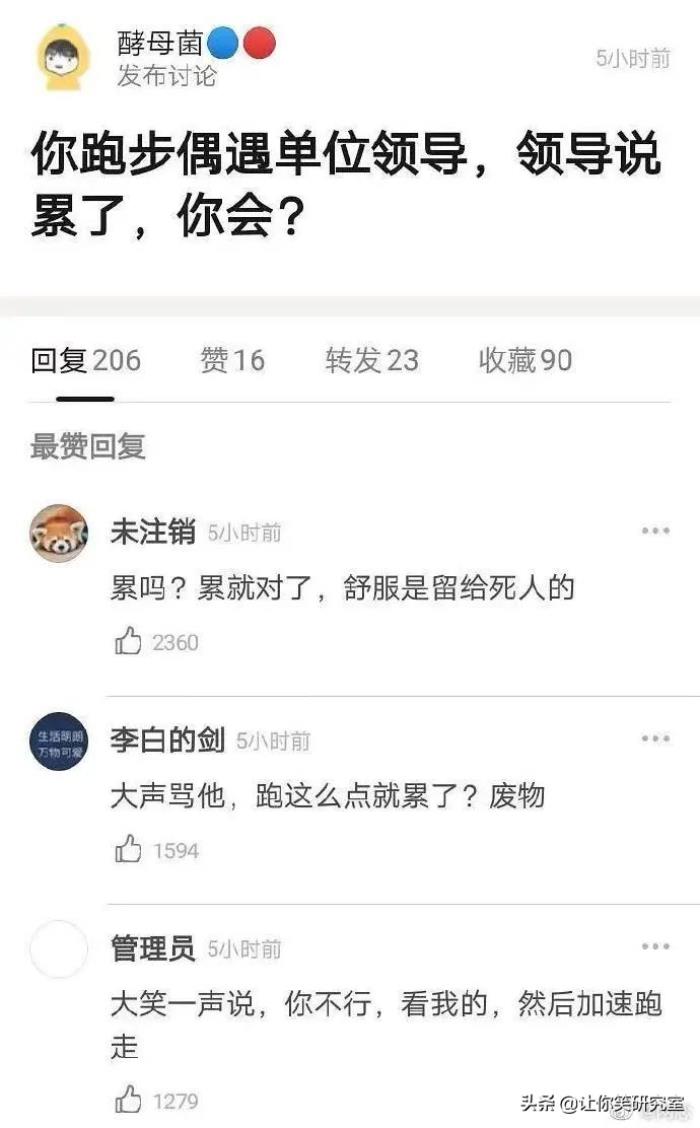
Task: Open overflow menu on 管理员's reply
Action: (x=655, y=947)
